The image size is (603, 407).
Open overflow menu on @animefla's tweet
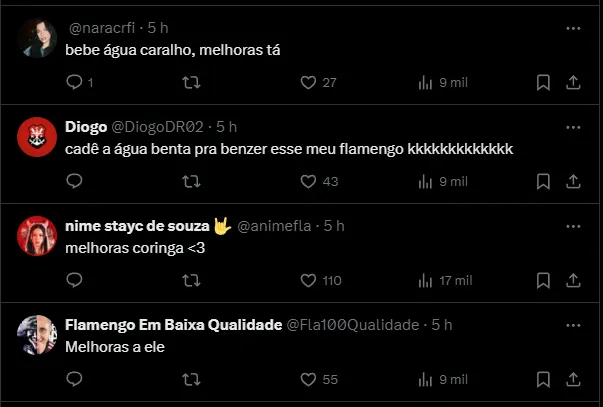(573, 227)
